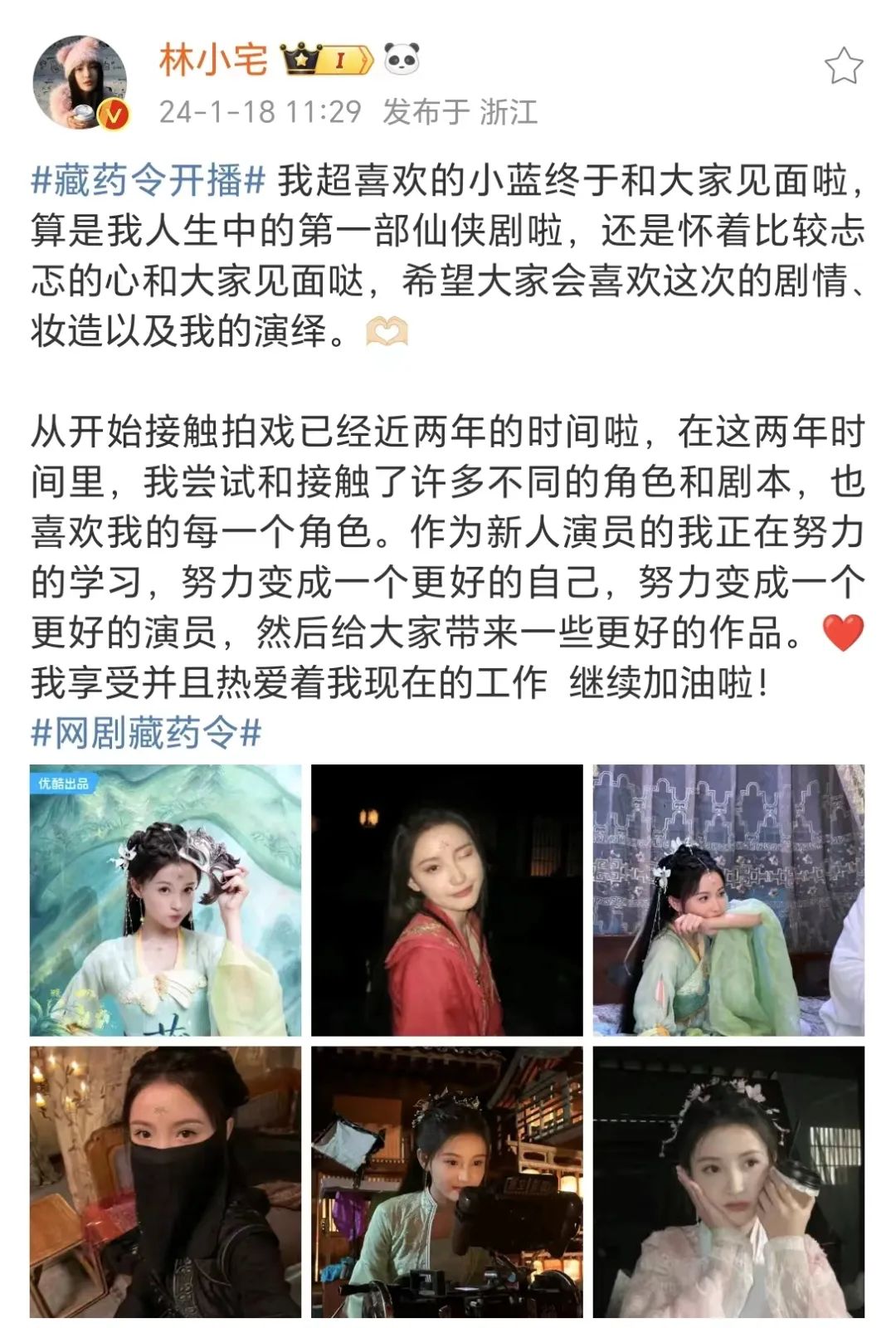Viewport: 896px width, 1328px height.
Task: Open the photo behind the film camera
Action: (x=447, y=1182)
